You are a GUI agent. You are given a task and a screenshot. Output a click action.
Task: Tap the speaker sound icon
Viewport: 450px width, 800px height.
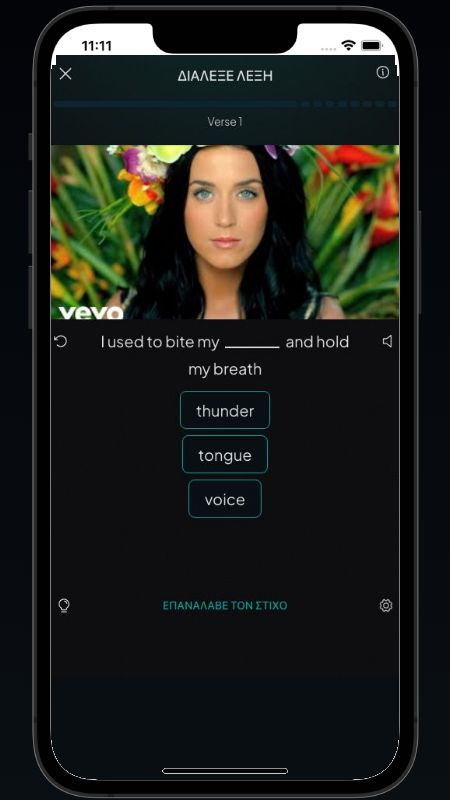387,341
